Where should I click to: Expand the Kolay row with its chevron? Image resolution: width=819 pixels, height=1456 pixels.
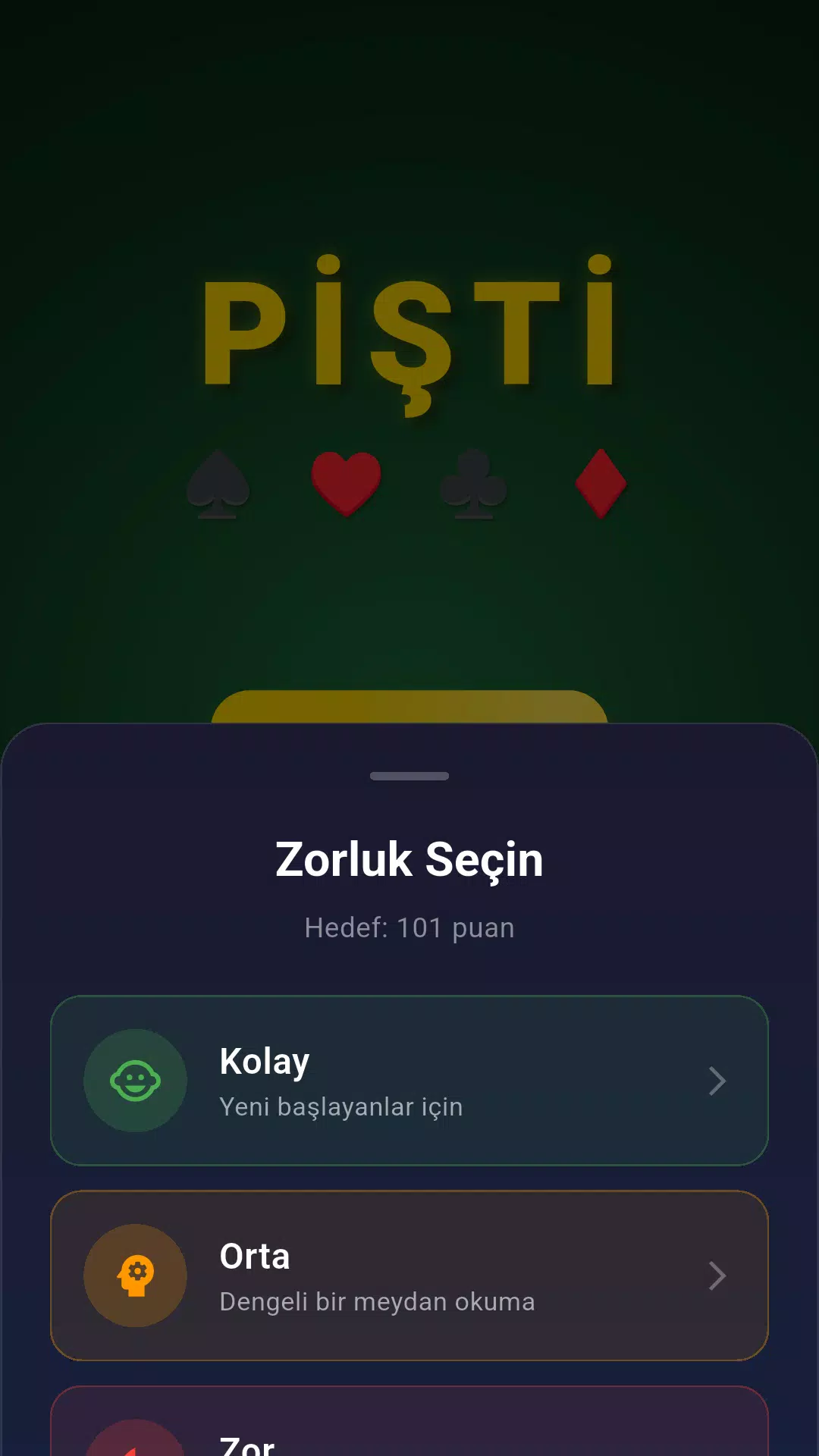[x=717, y=1081]
